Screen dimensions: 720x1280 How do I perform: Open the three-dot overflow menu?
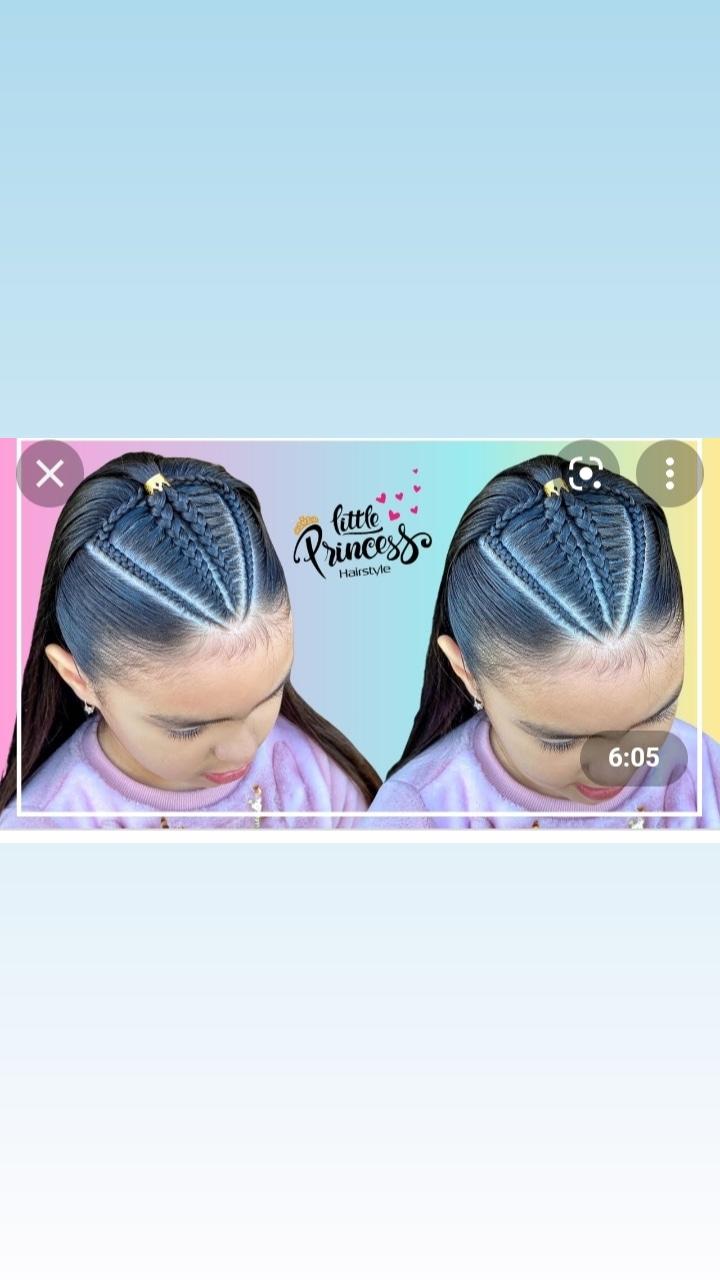pyautogui.click(x=669, y=474)
